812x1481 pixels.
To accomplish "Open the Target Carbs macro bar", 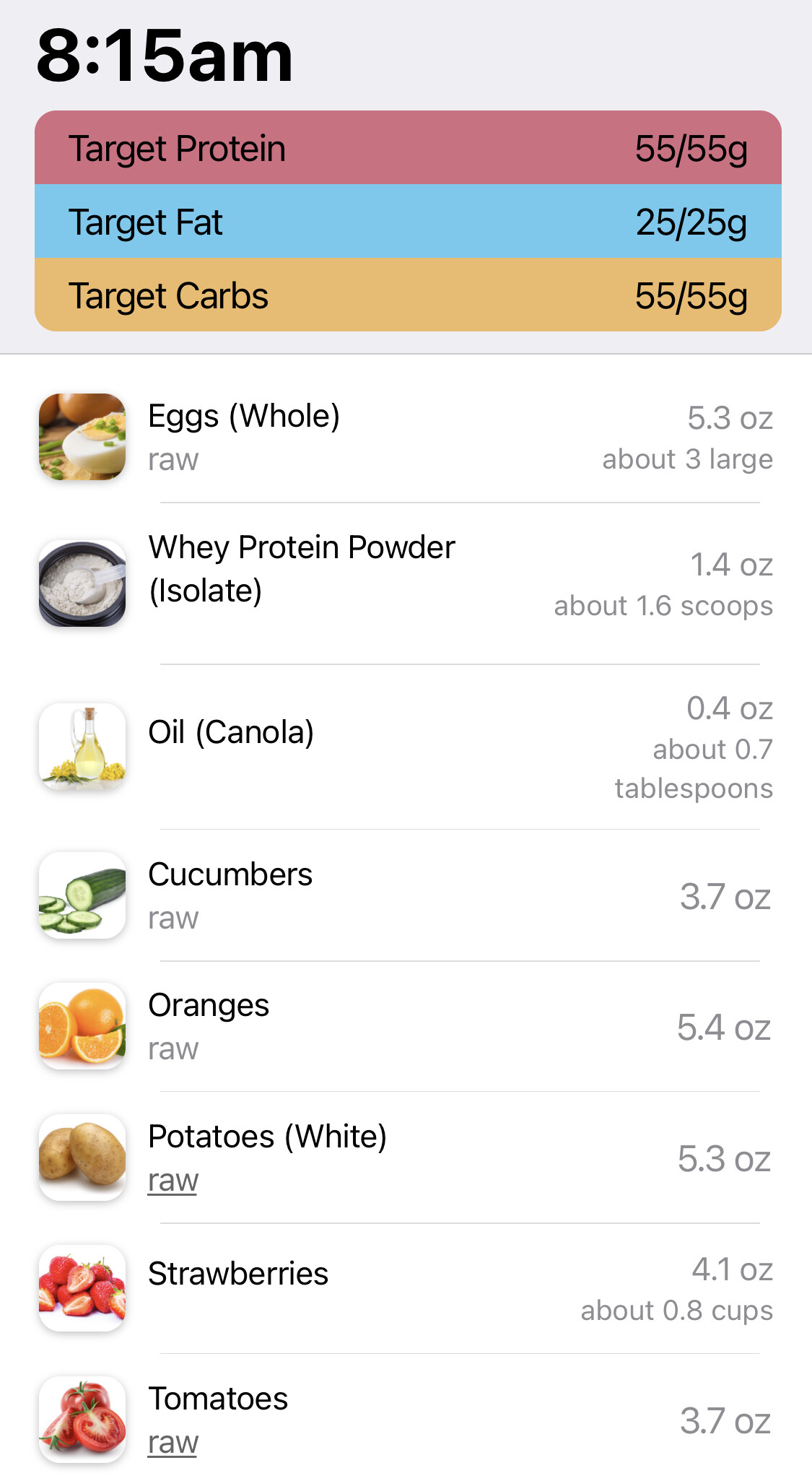I will tap(408, 295).
